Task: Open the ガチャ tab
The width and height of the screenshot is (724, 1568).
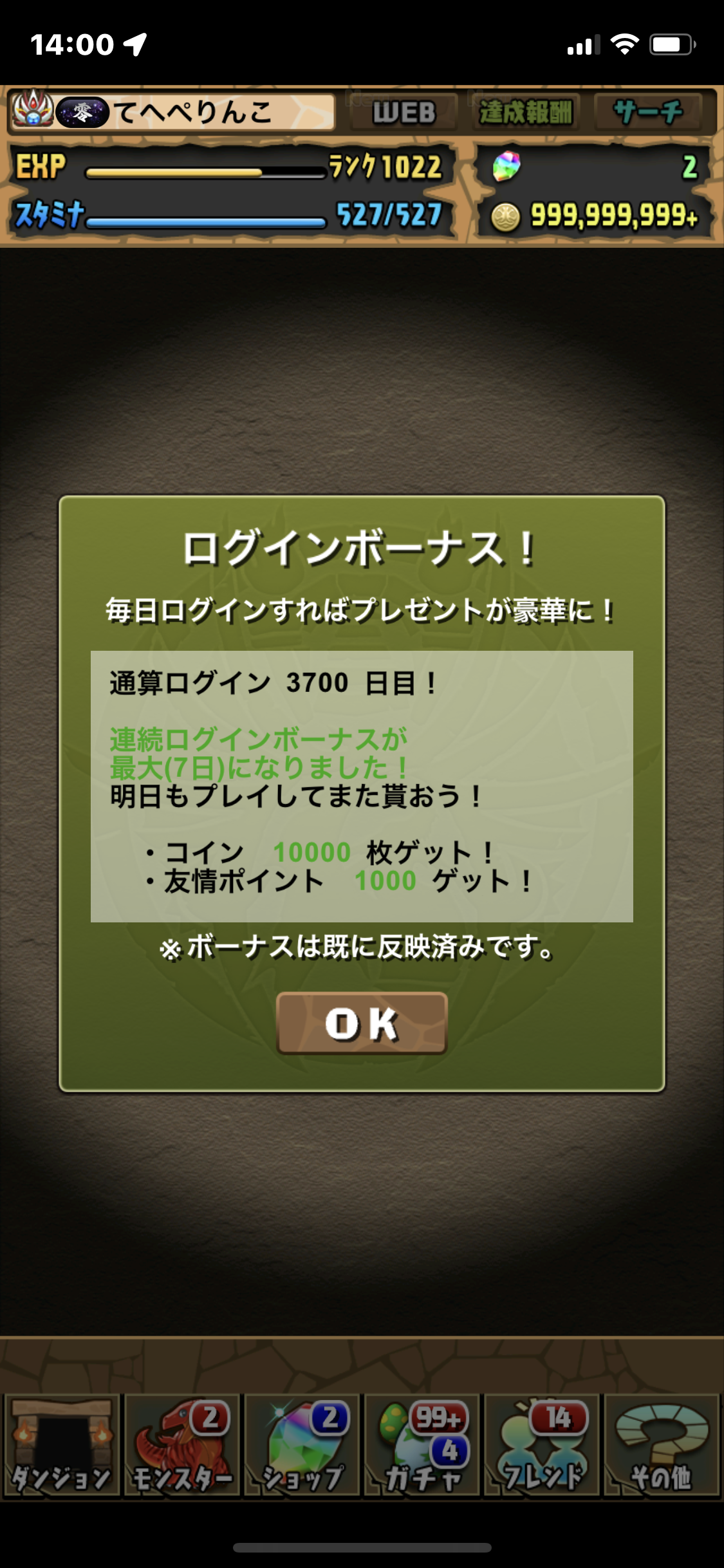Action: (x=423, y=1446)
